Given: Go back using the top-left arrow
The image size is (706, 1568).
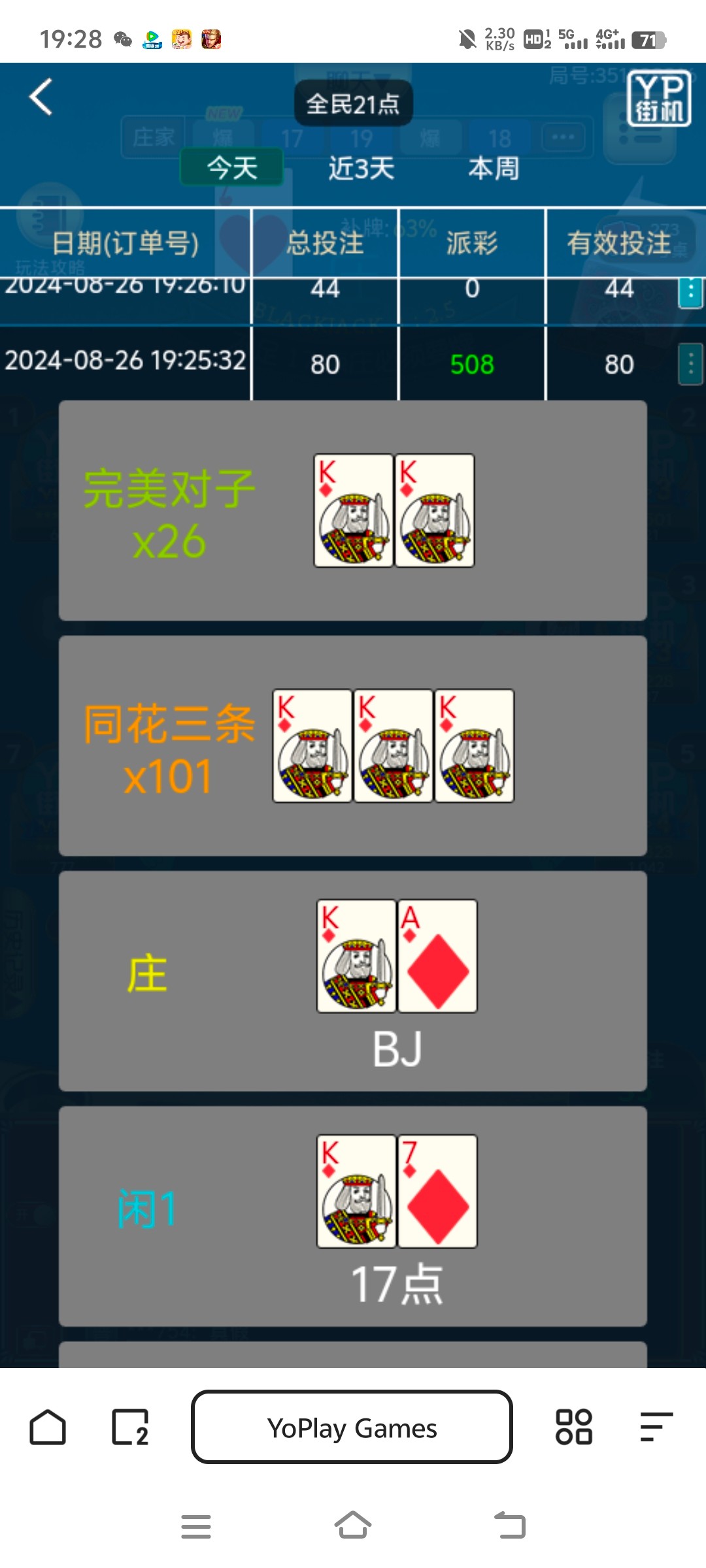Looking at the screenshot, I should pyautogui.click(x=41, y=97).
